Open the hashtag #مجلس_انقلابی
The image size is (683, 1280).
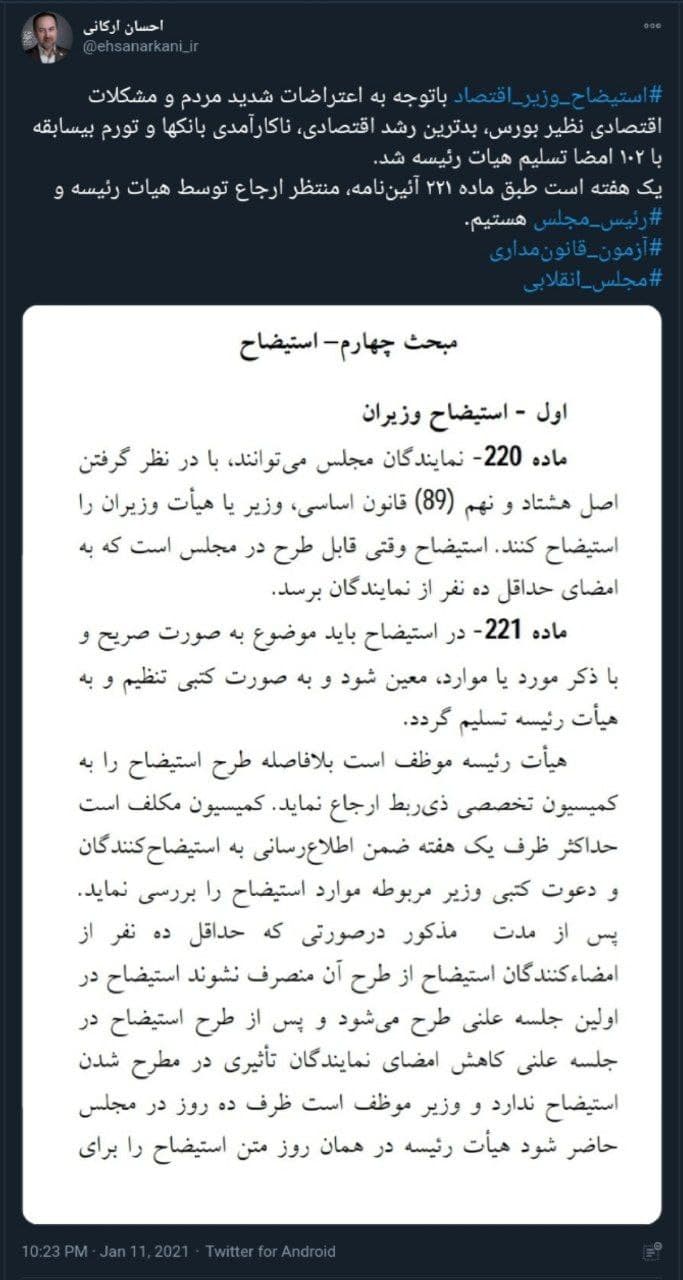(592, 281)
